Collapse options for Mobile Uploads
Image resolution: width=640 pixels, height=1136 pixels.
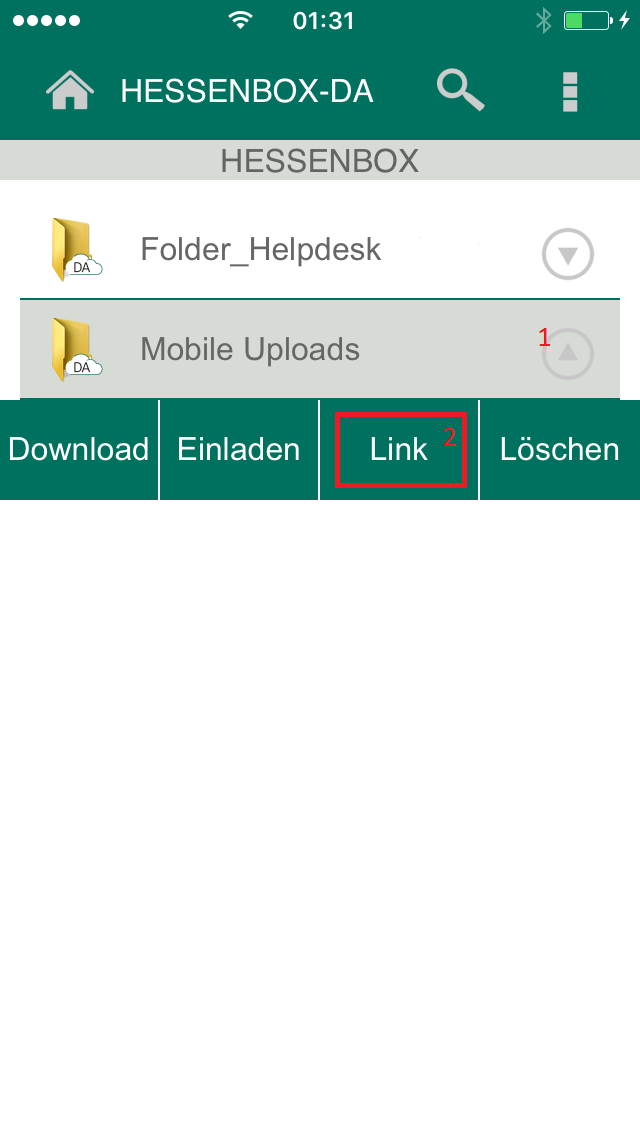coord(568,354)
